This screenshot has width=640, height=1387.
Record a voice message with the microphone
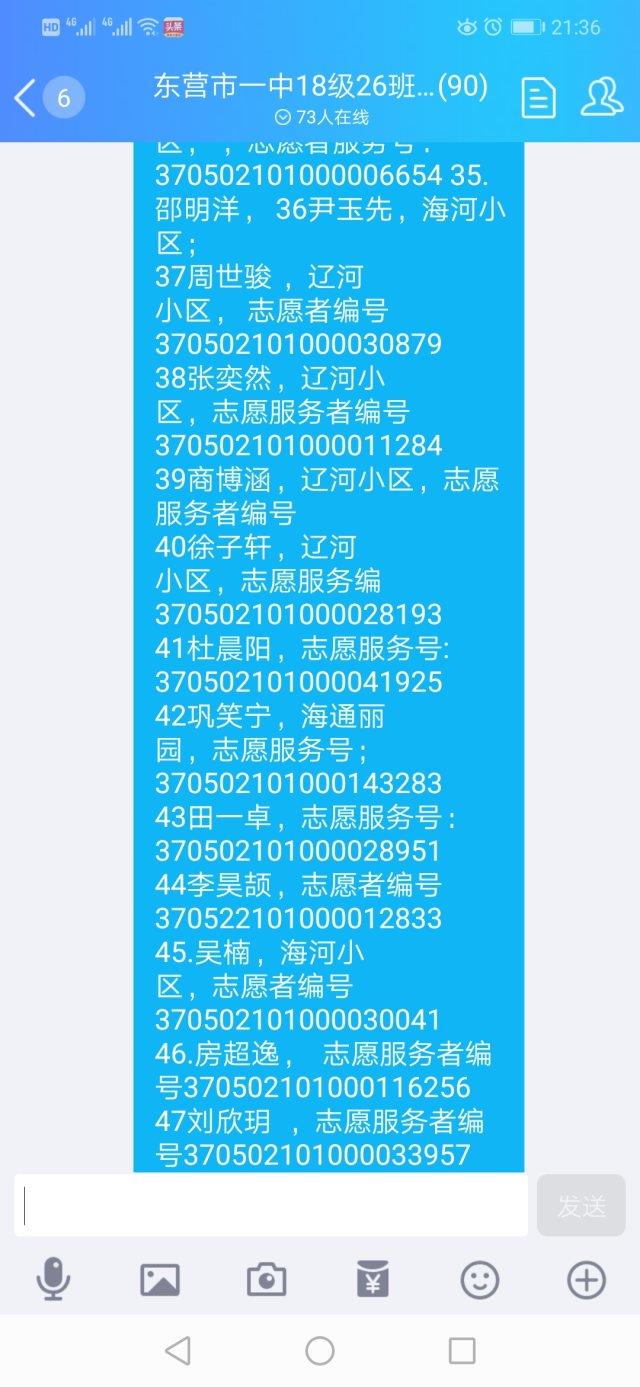(x=53, y=1280)
